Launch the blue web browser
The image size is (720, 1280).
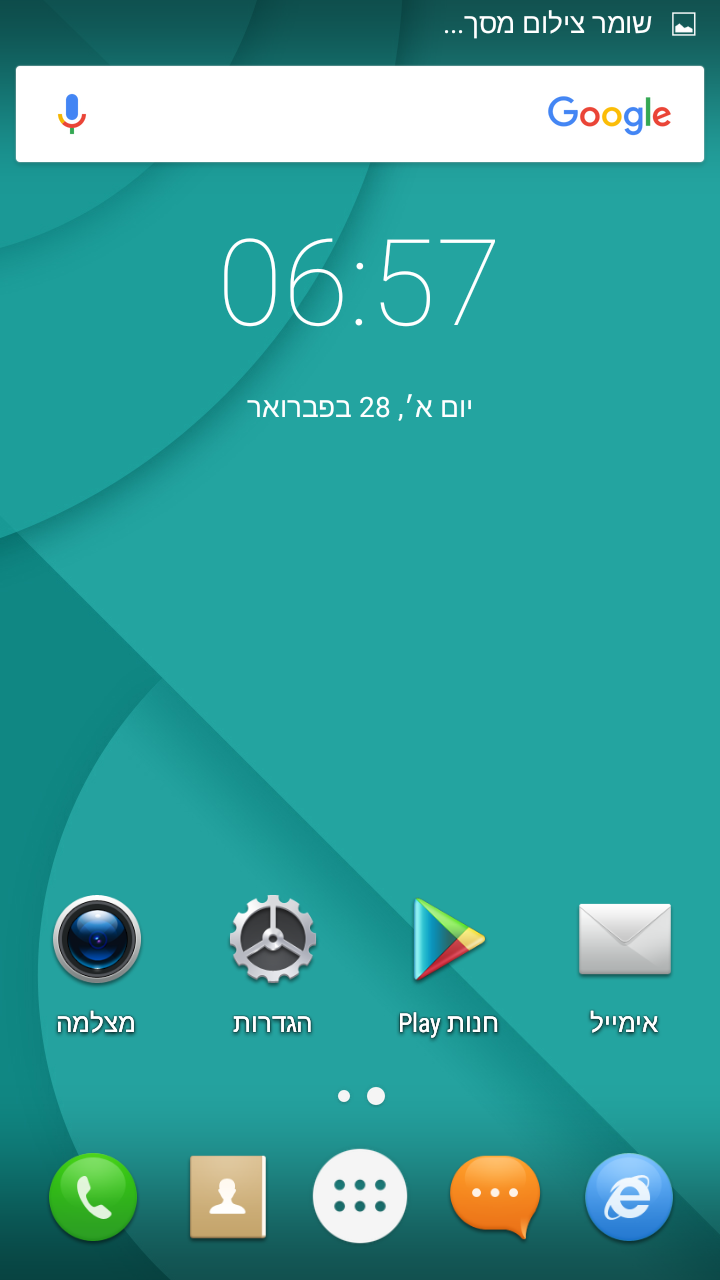(x=629, y=1196)
